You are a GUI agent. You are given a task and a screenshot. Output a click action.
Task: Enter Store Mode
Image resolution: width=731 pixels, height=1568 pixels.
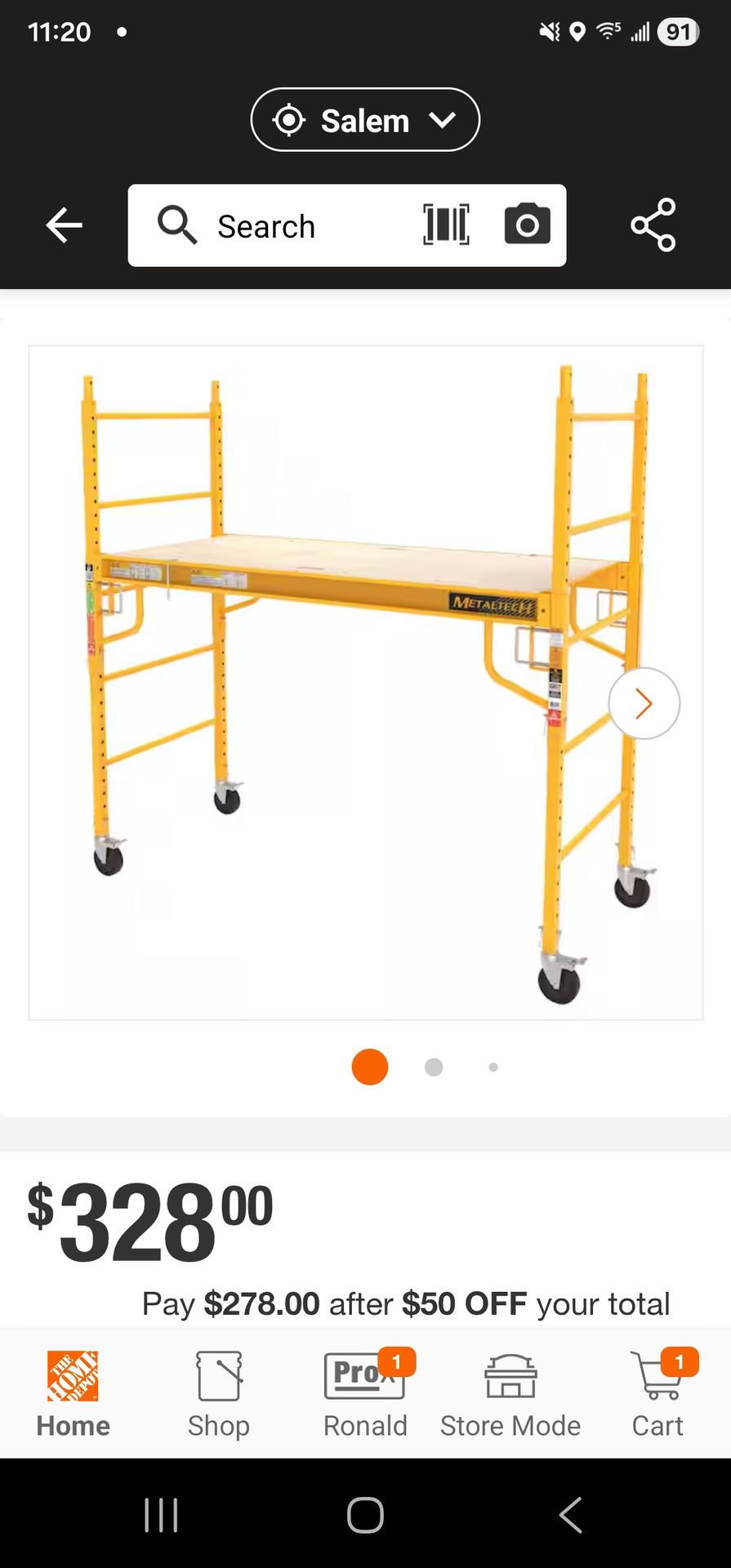(x=510, y=1393)
